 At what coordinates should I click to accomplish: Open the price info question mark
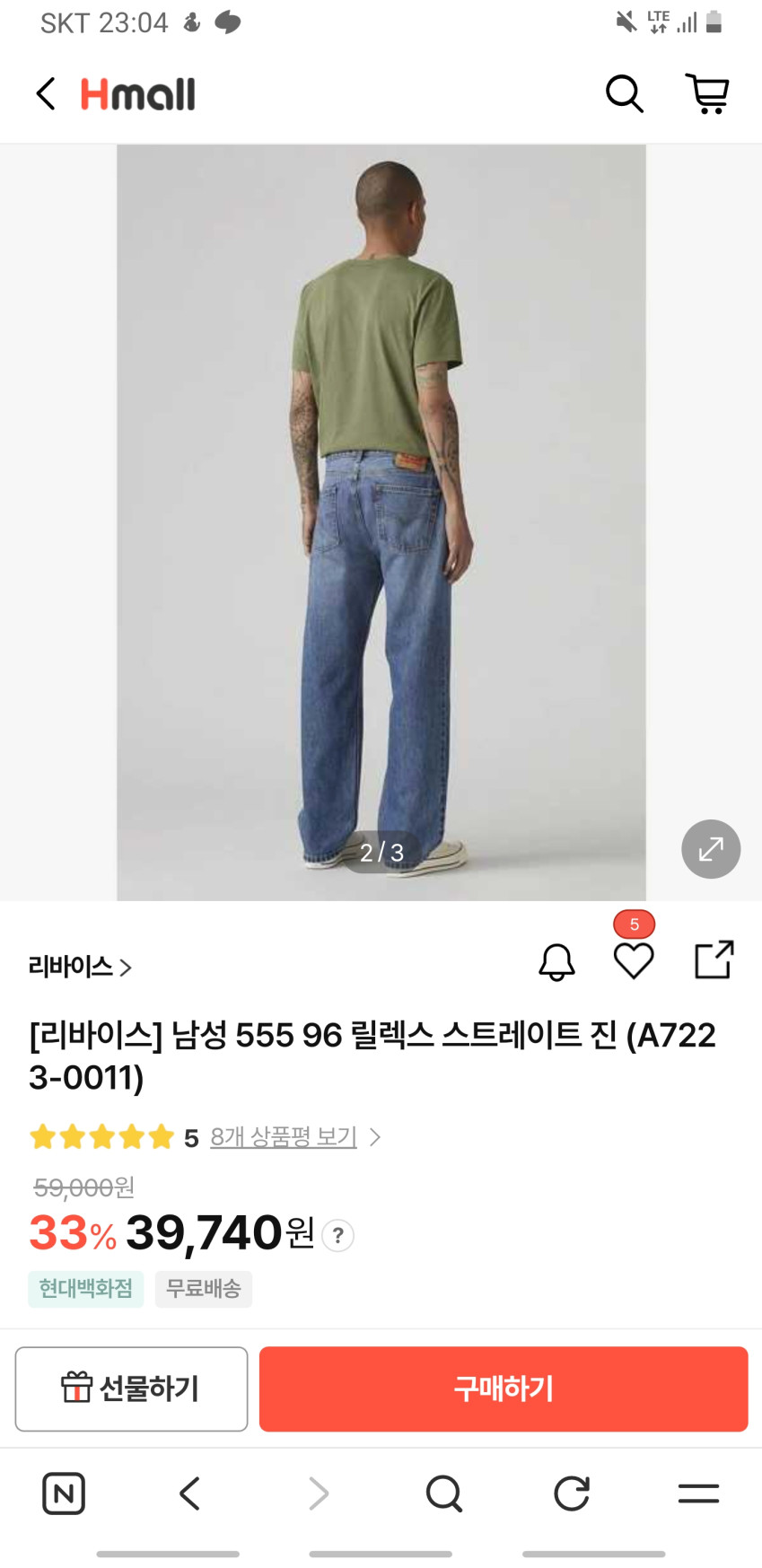coord(337,1236)
